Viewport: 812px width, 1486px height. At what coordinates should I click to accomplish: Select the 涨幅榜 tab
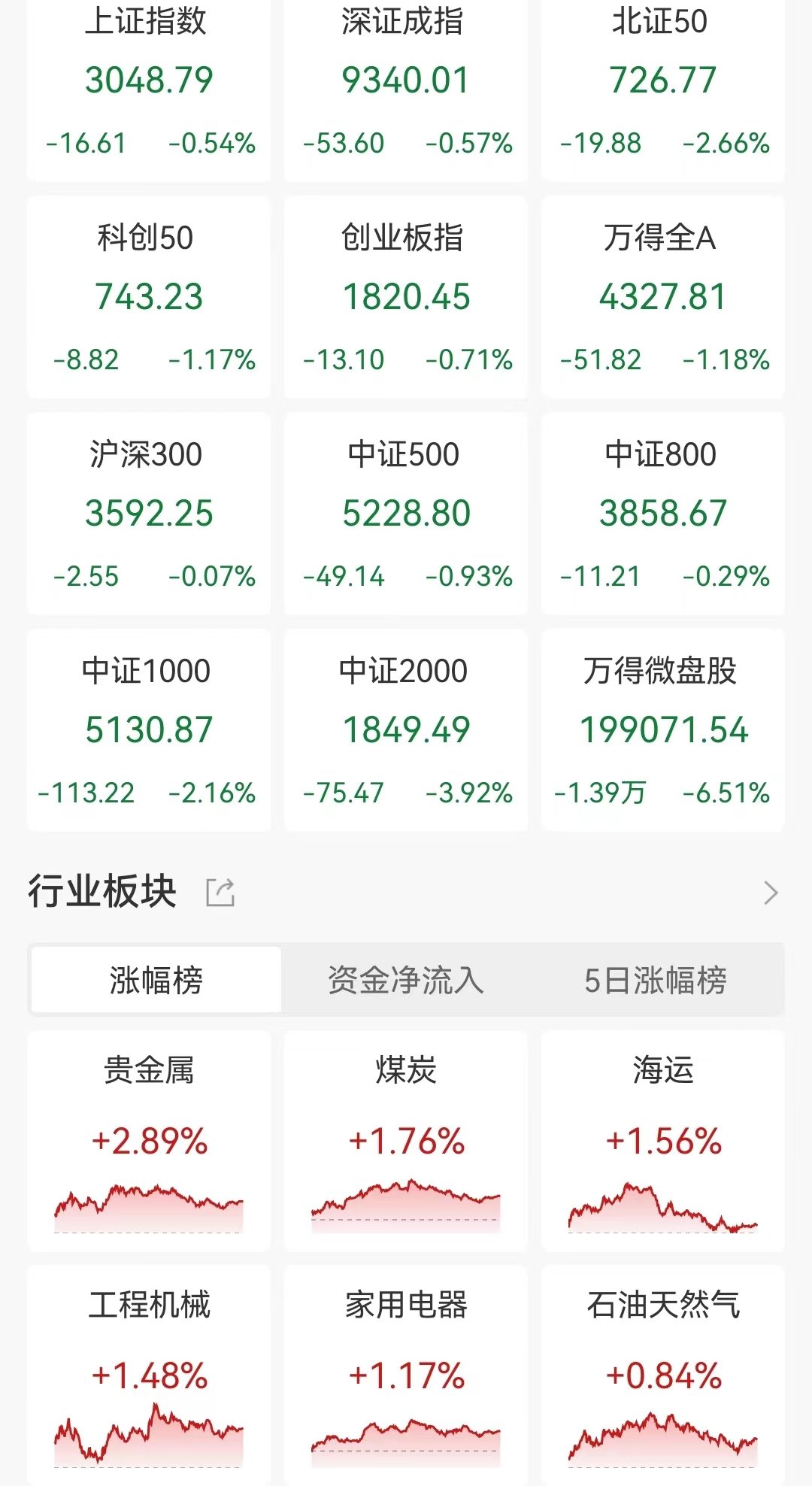(156, 980)
